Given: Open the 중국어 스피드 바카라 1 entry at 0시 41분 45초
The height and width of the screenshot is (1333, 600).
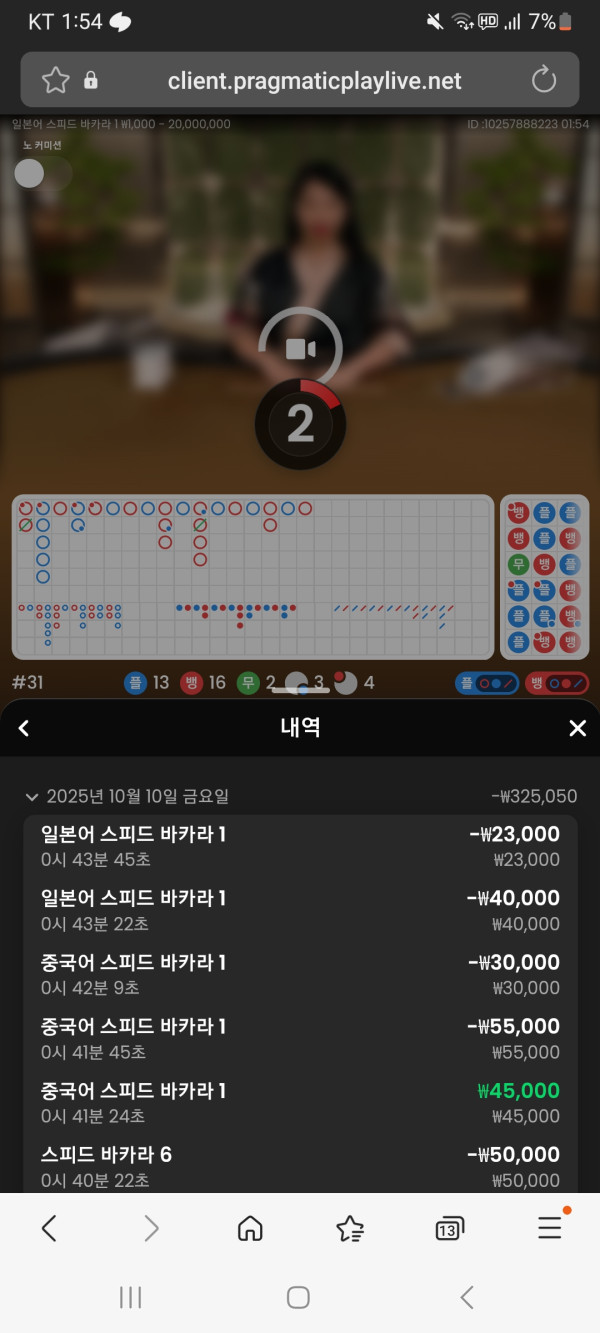Looking at the screenshot, I should click(x=300, y=1038).
